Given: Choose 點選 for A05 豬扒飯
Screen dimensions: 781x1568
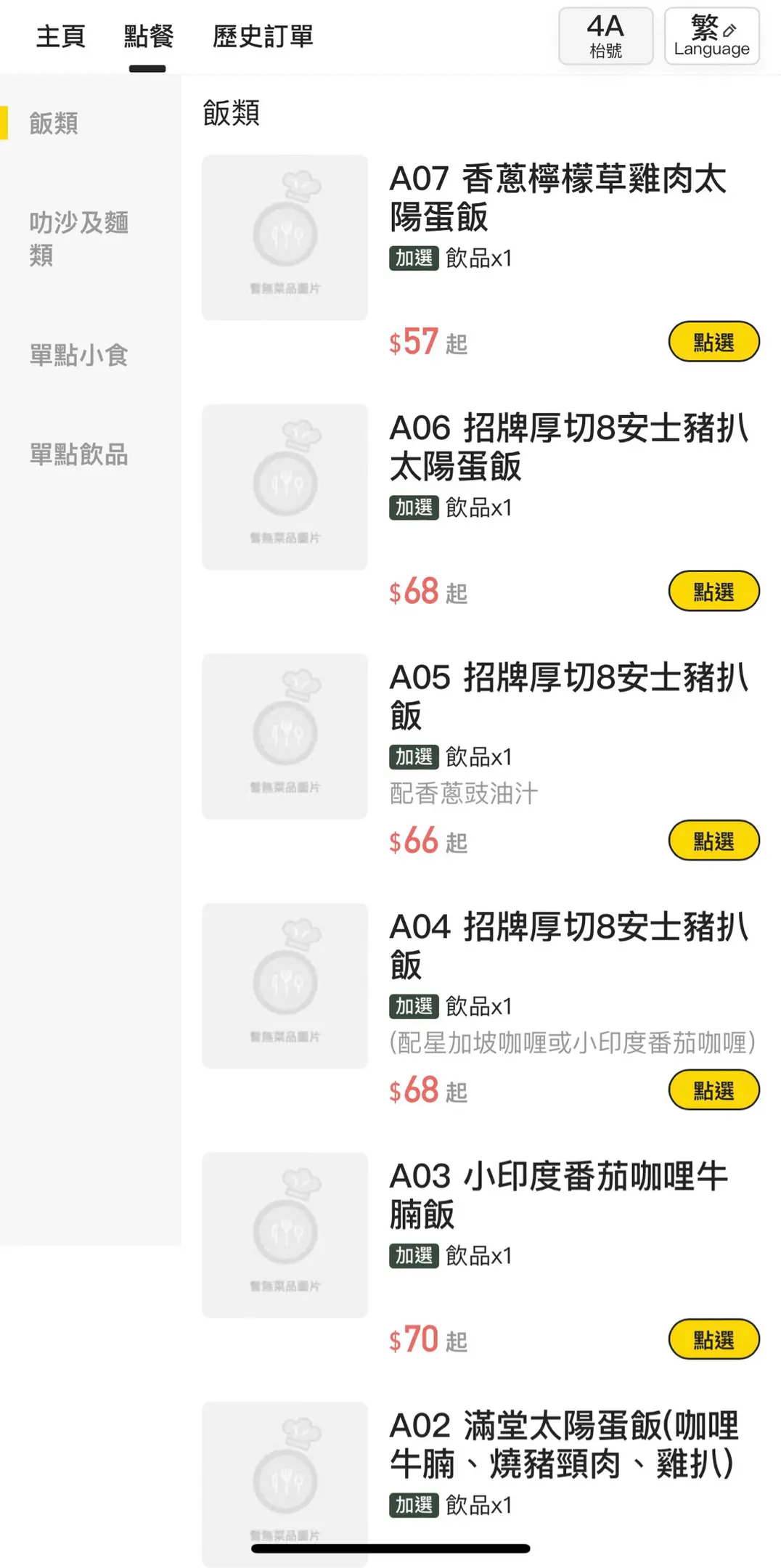Looking at the screenshot, I should [713, 841].
